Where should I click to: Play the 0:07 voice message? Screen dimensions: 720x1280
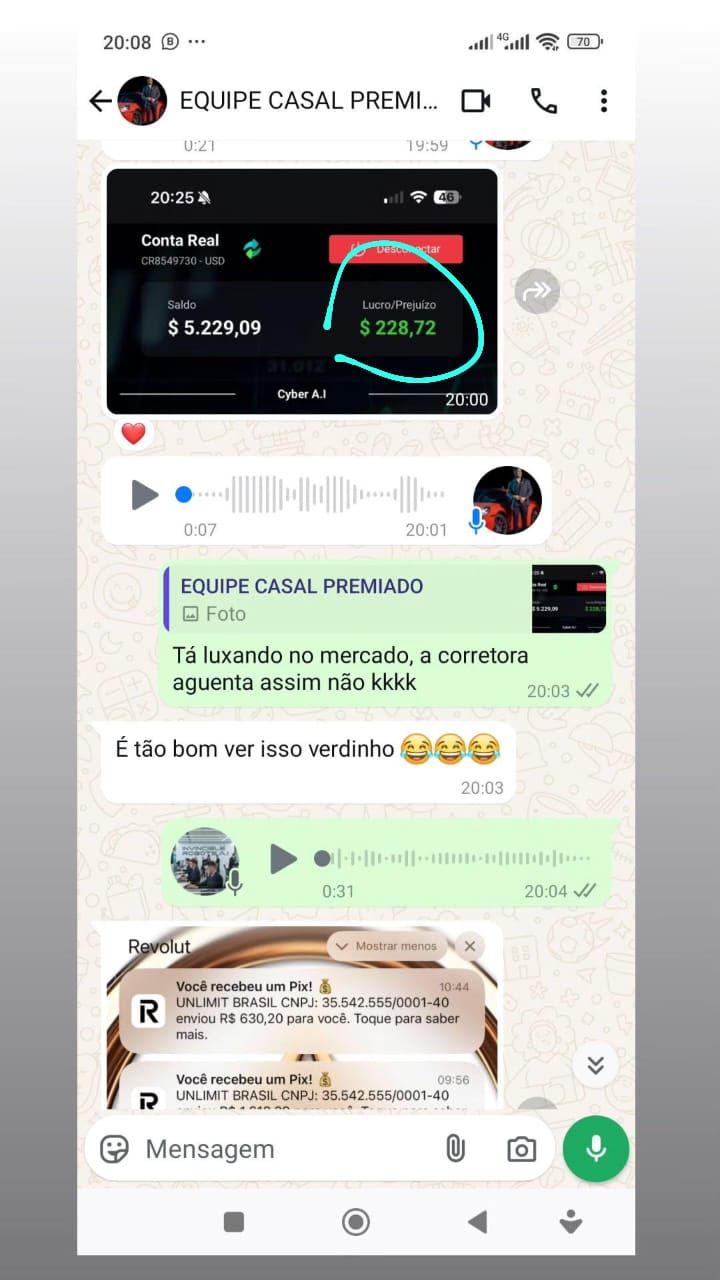(146, 494)
